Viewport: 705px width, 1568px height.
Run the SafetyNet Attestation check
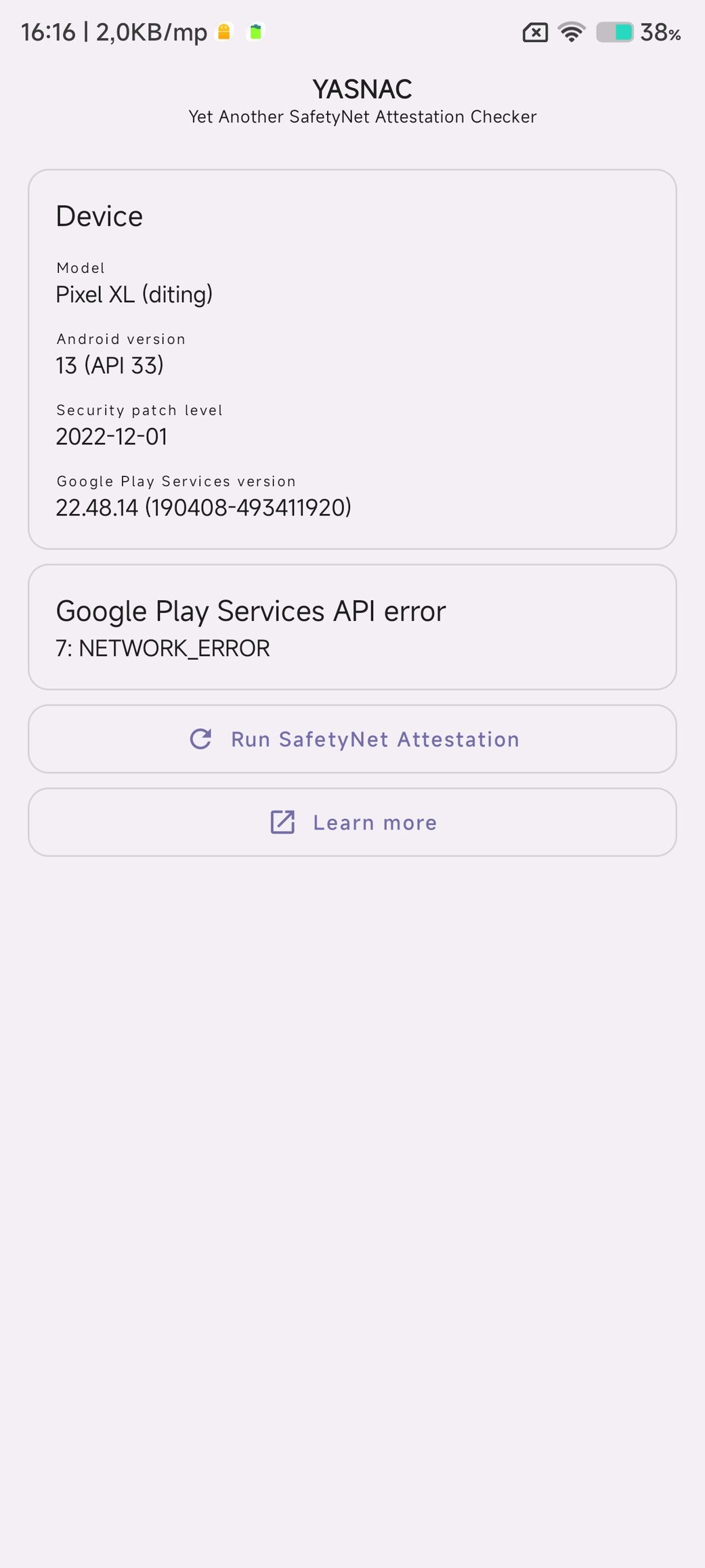pyautogui.click(x=352, y=739)
